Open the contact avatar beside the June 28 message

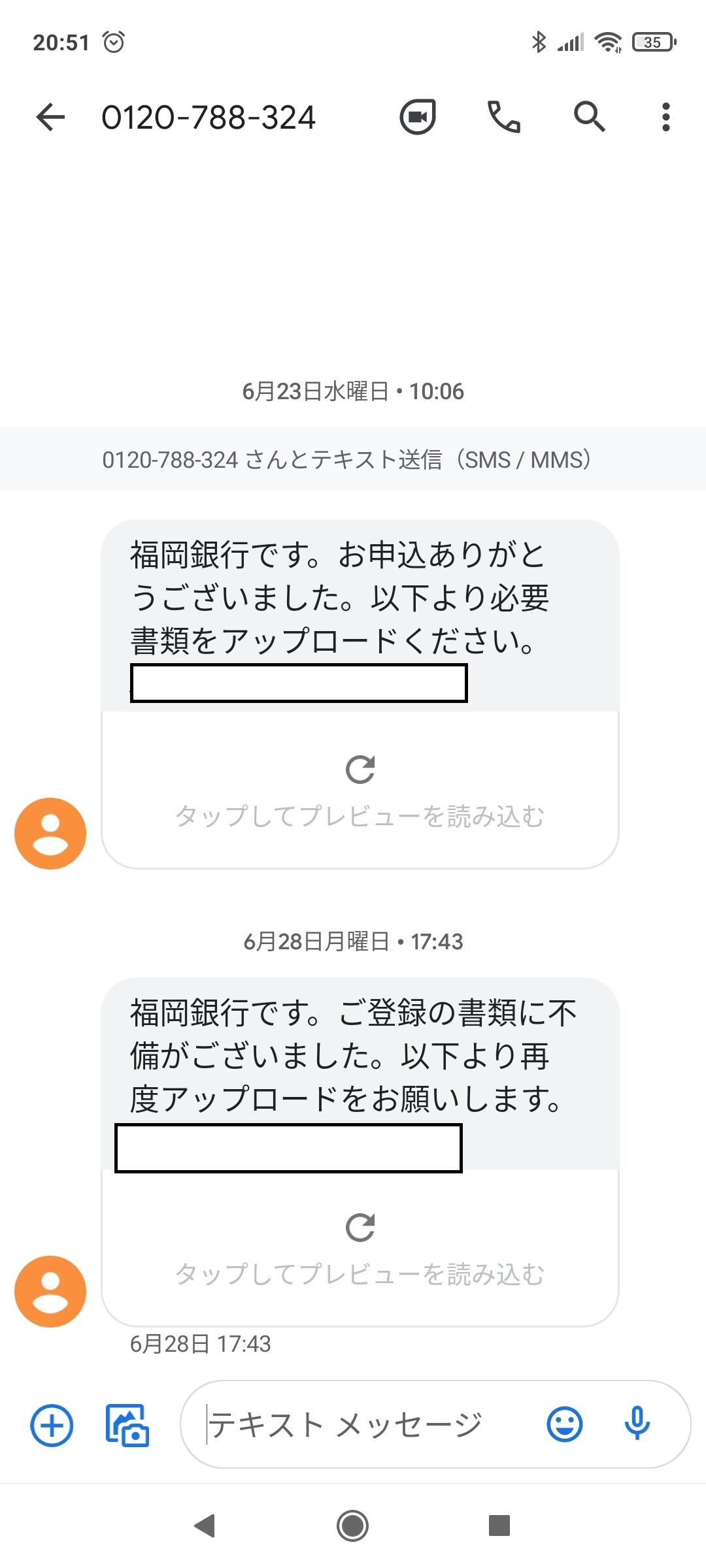(x=50, y=1292)
